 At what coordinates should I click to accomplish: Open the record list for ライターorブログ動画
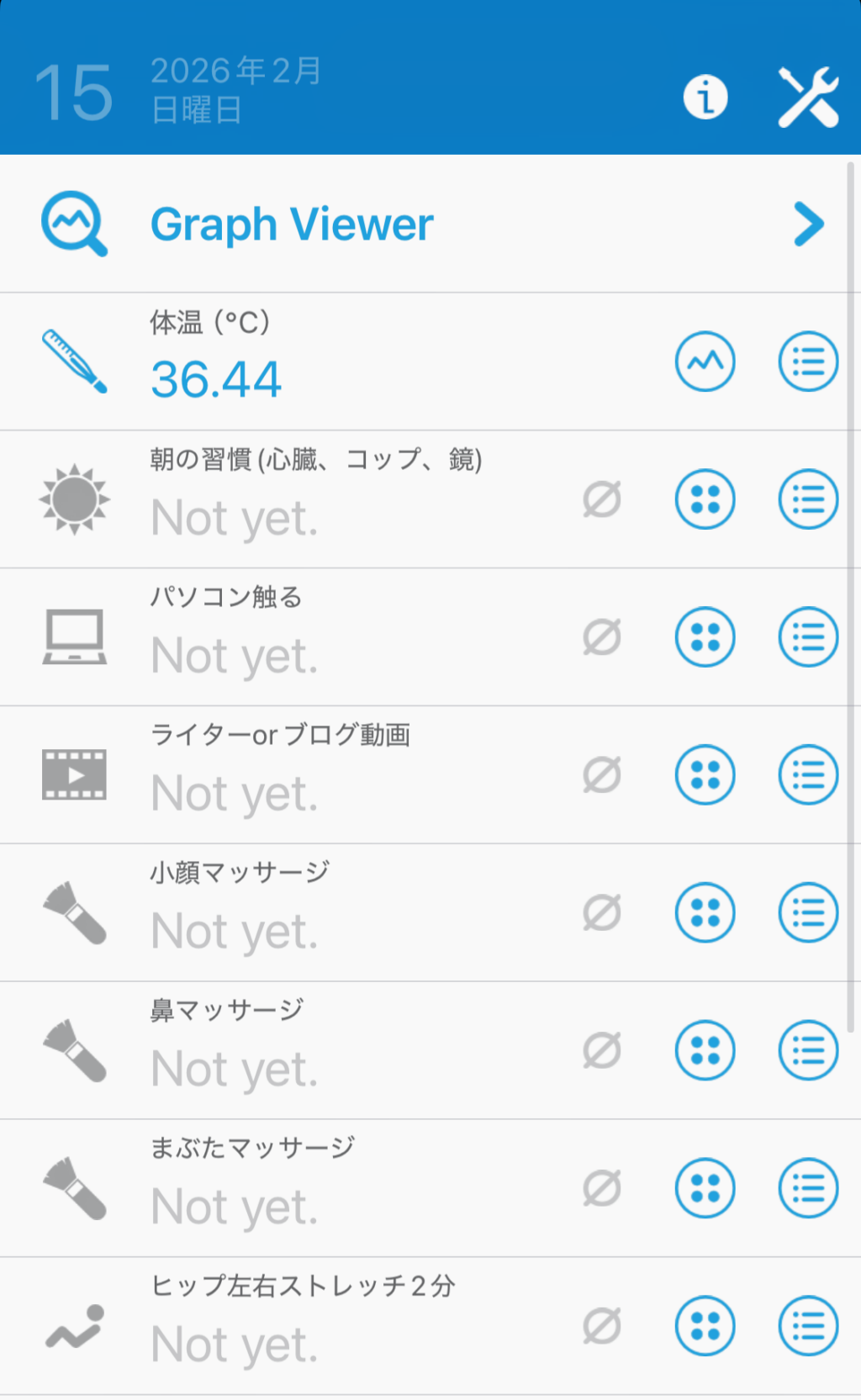click(x=808, y=774)
